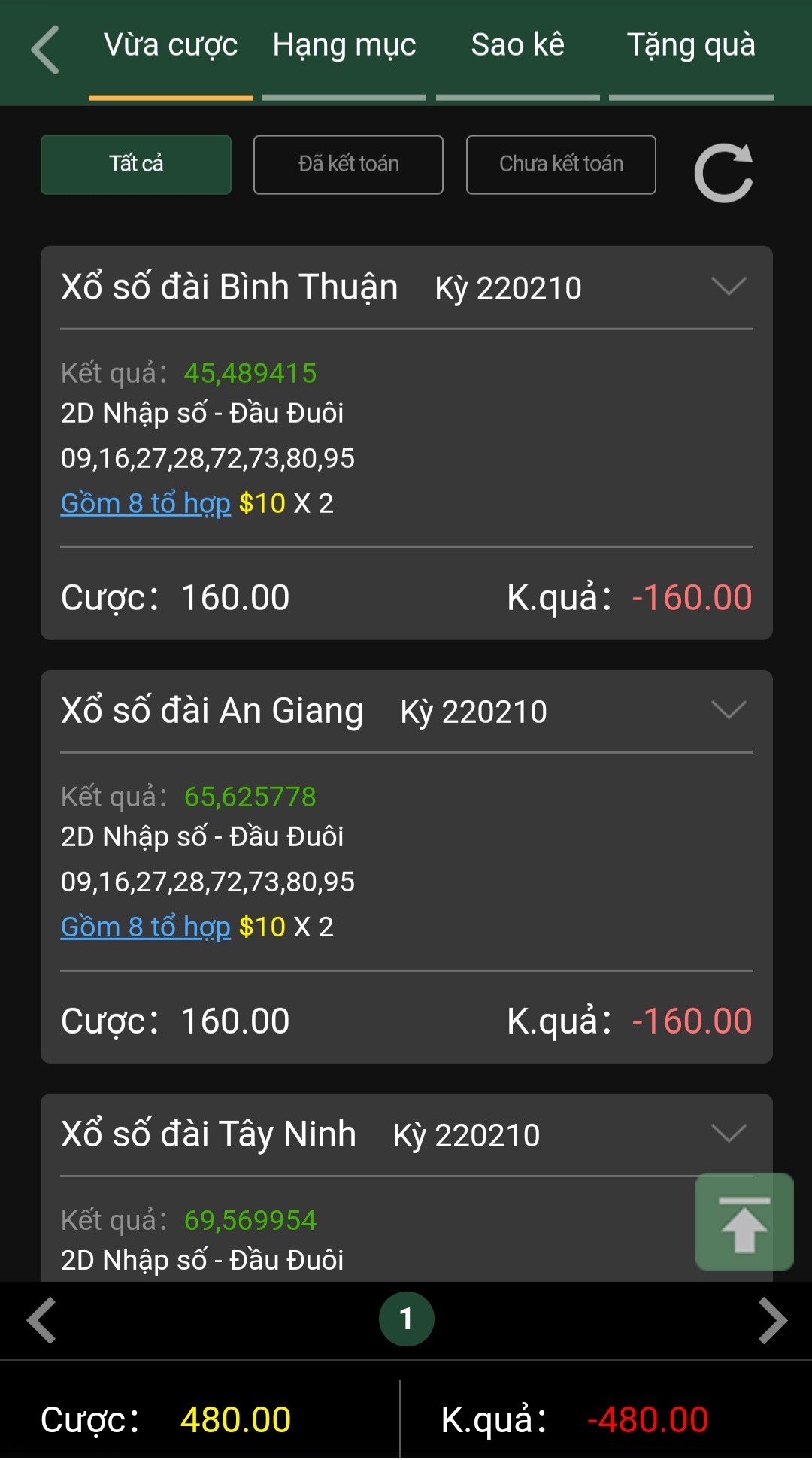Open Gồm 8 tổ hợp link for Bình Thuận
This screenshot has width=812, height=1460.
[146, 503]
